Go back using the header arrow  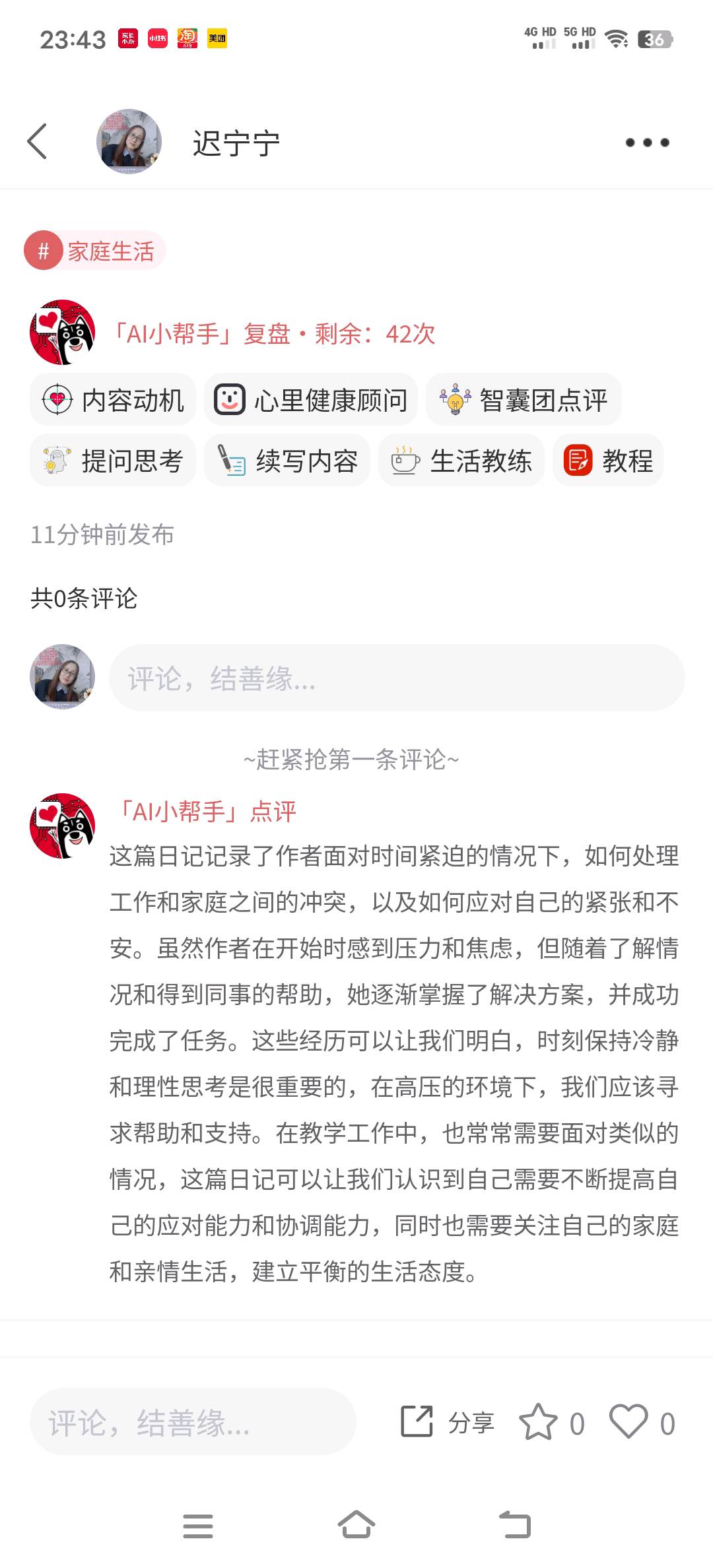[x=37, y=141]
